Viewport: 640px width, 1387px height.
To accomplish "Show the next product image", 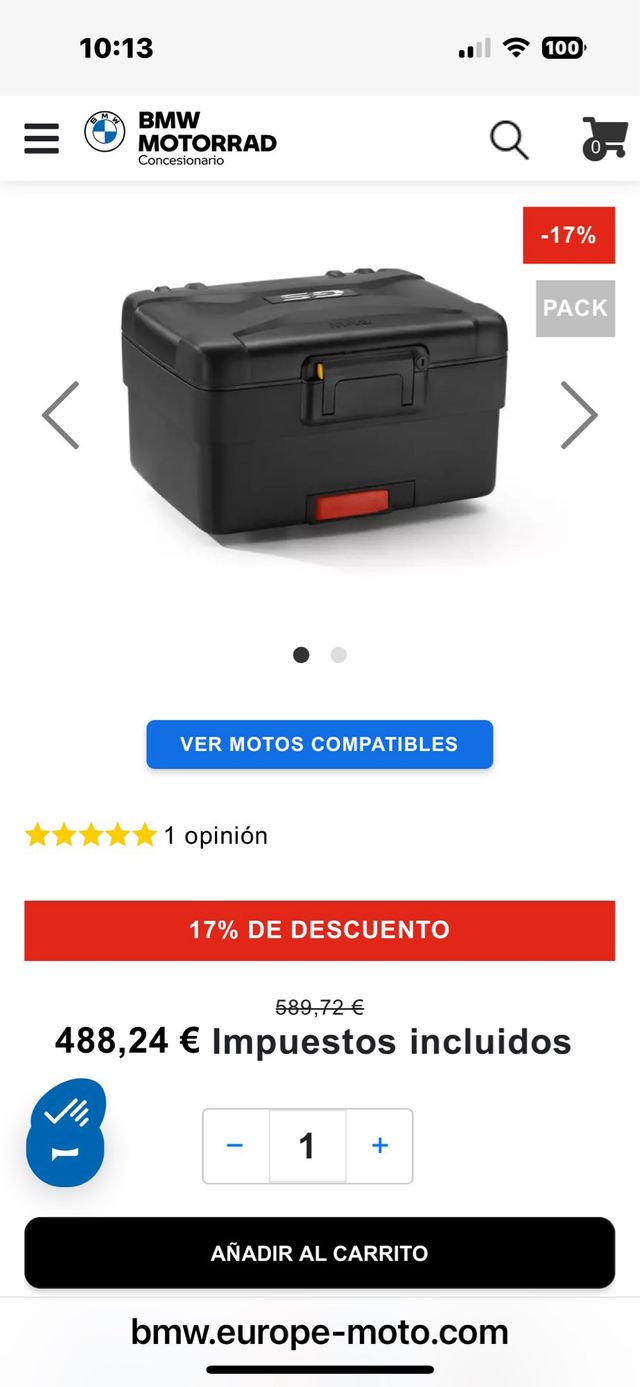I will point(579,415).
